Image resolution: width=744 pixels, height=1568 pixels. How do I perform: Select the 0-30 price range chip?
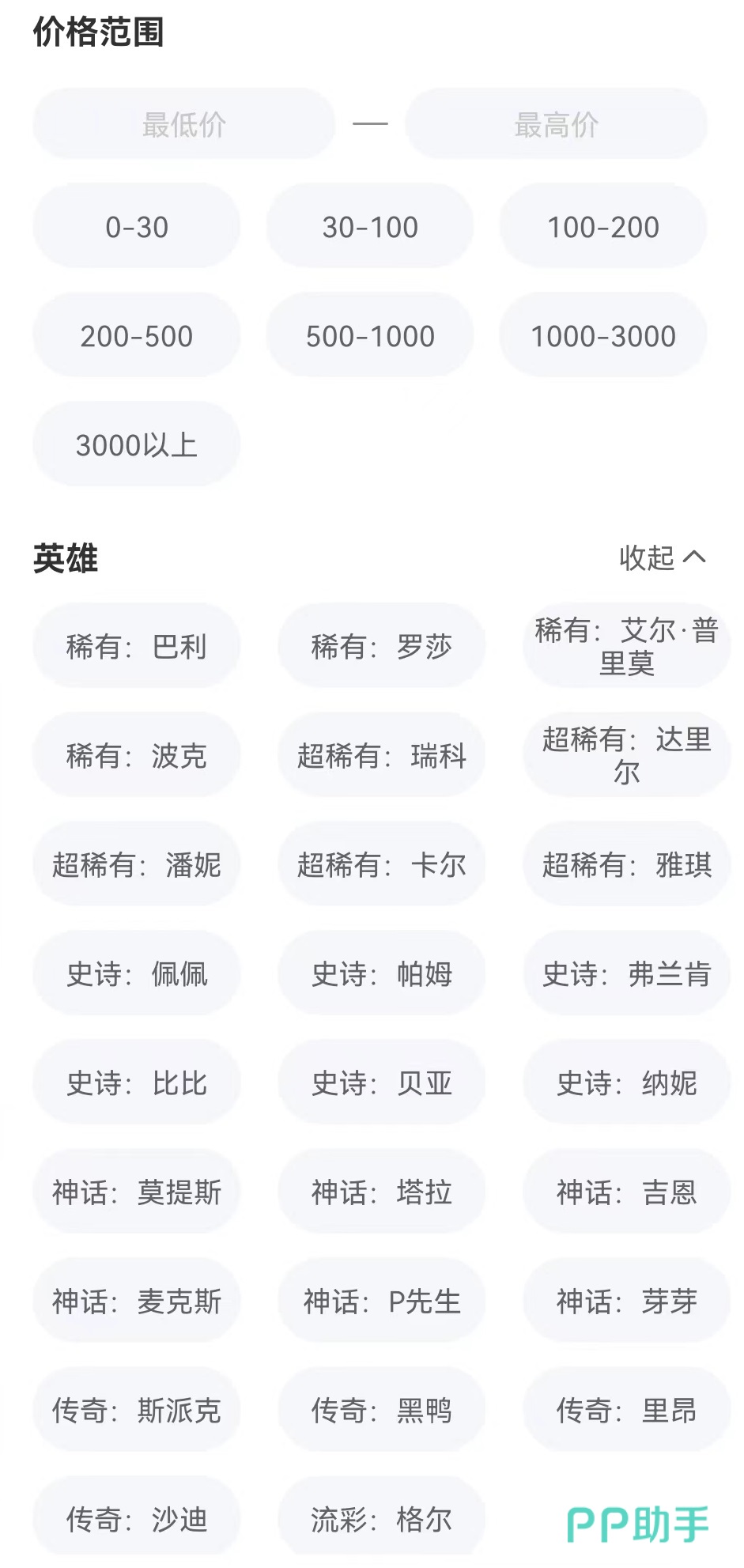point(137,227)
